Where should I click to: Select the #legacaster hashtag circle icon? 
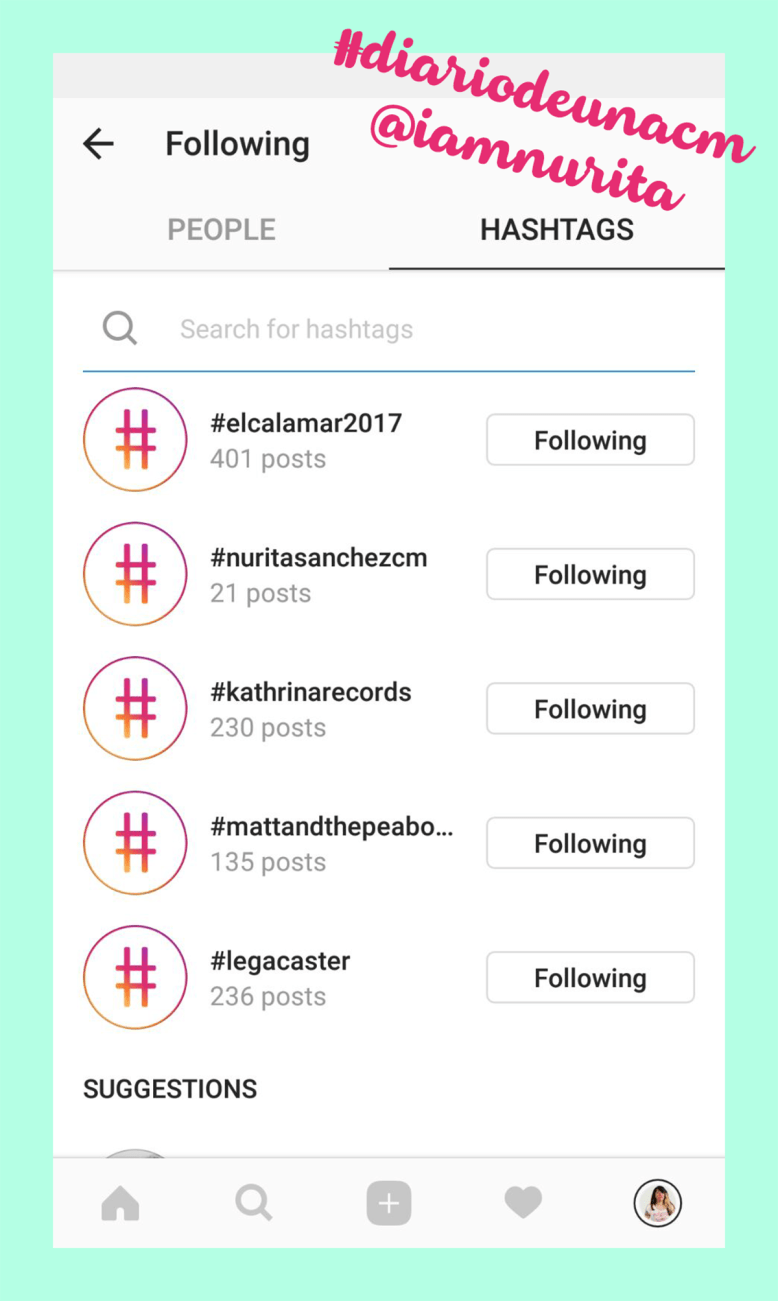pyautogui.click(x=135, y=977)
